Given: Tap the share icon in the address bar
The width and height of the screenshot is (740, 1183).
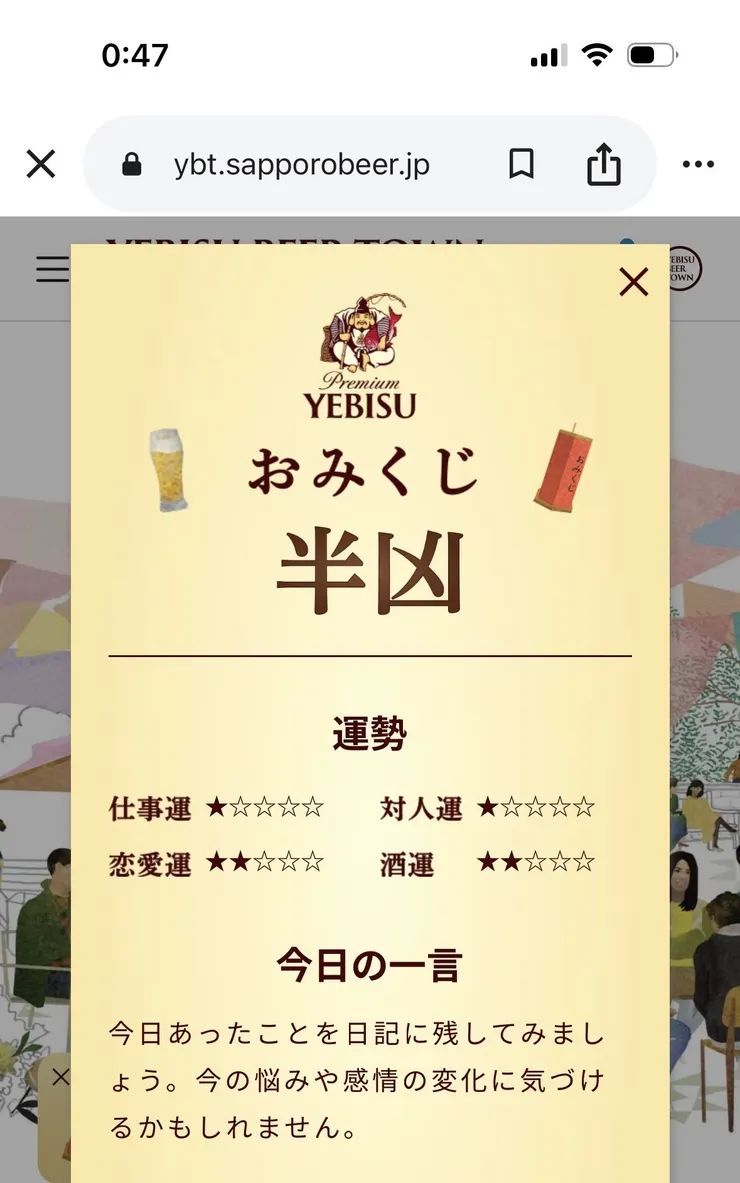Looking at the screenshot, I should (602, 163).
